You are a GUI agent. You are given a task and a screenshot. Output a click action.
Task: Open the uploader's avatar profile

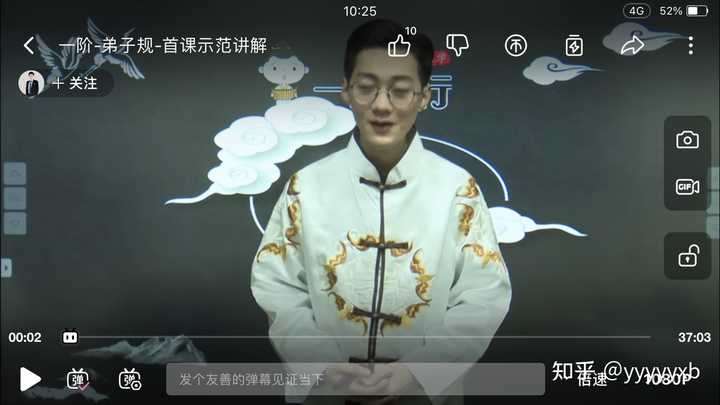coord(31,83)
